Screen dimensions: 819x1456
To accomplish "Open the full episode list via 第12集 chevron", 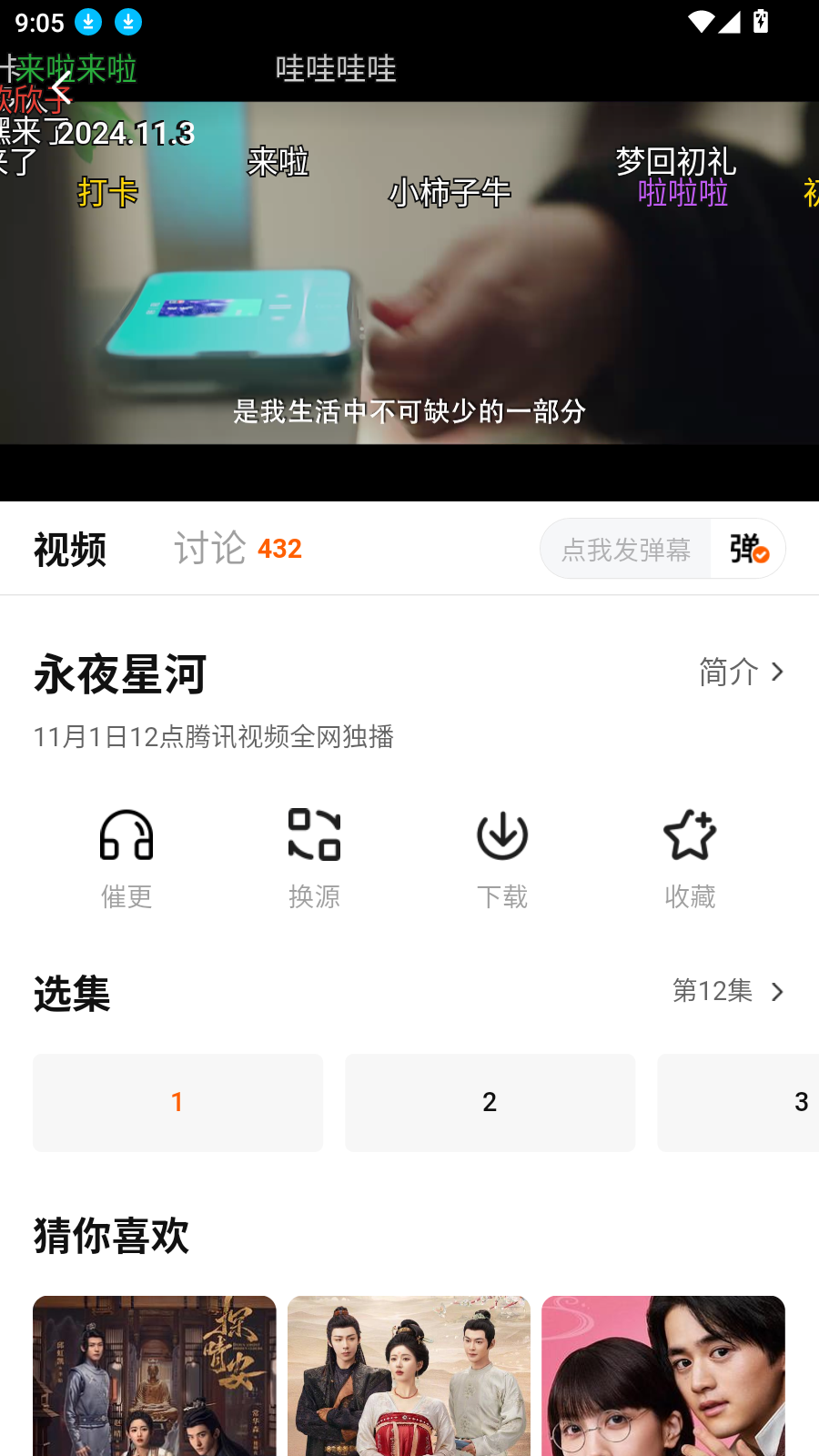I will (x=730, y=992).
